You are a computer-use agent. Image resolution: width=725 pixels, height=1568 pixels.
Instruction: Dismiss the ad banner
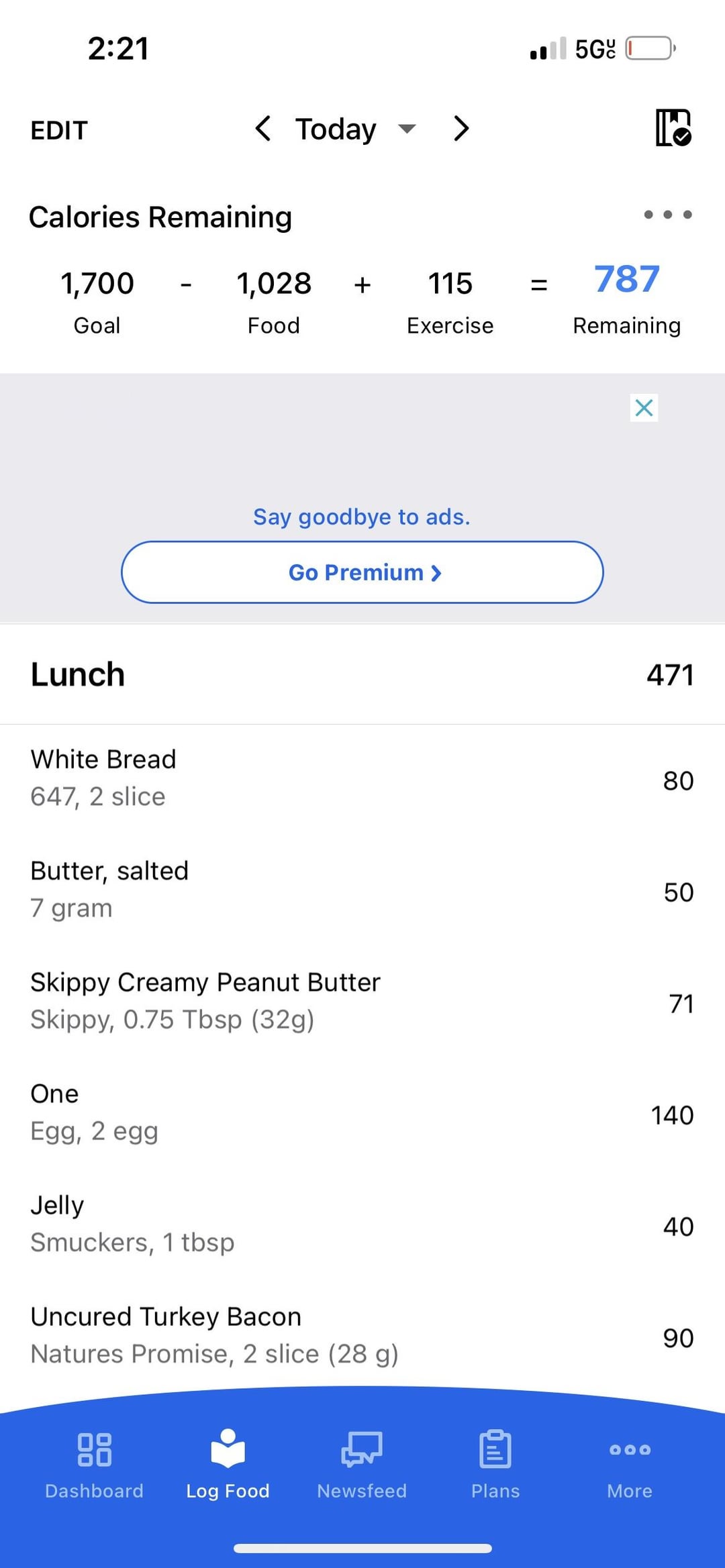(x=644, y=407)
